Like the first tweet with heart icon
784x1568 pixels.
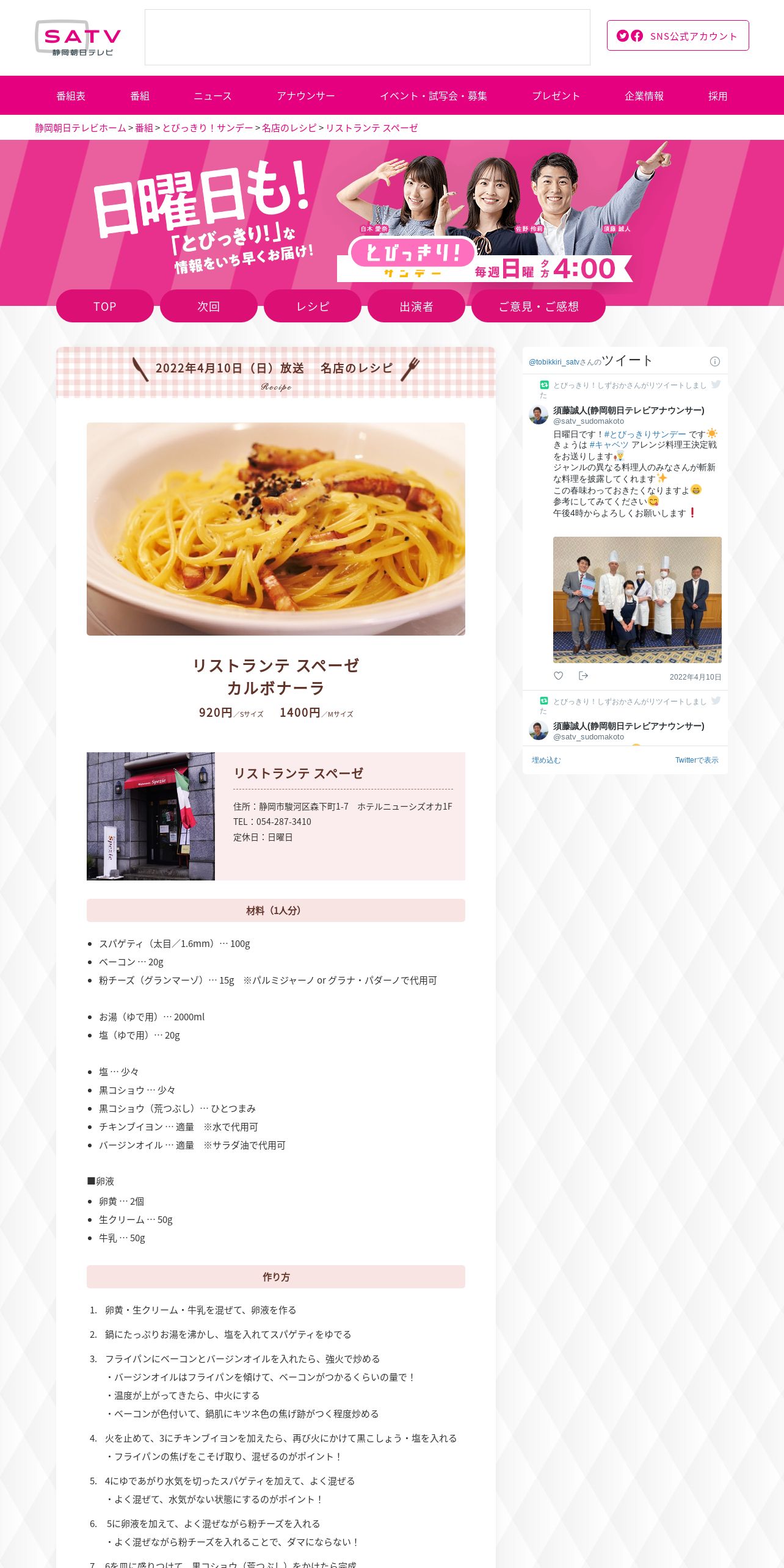pos(558,676)
